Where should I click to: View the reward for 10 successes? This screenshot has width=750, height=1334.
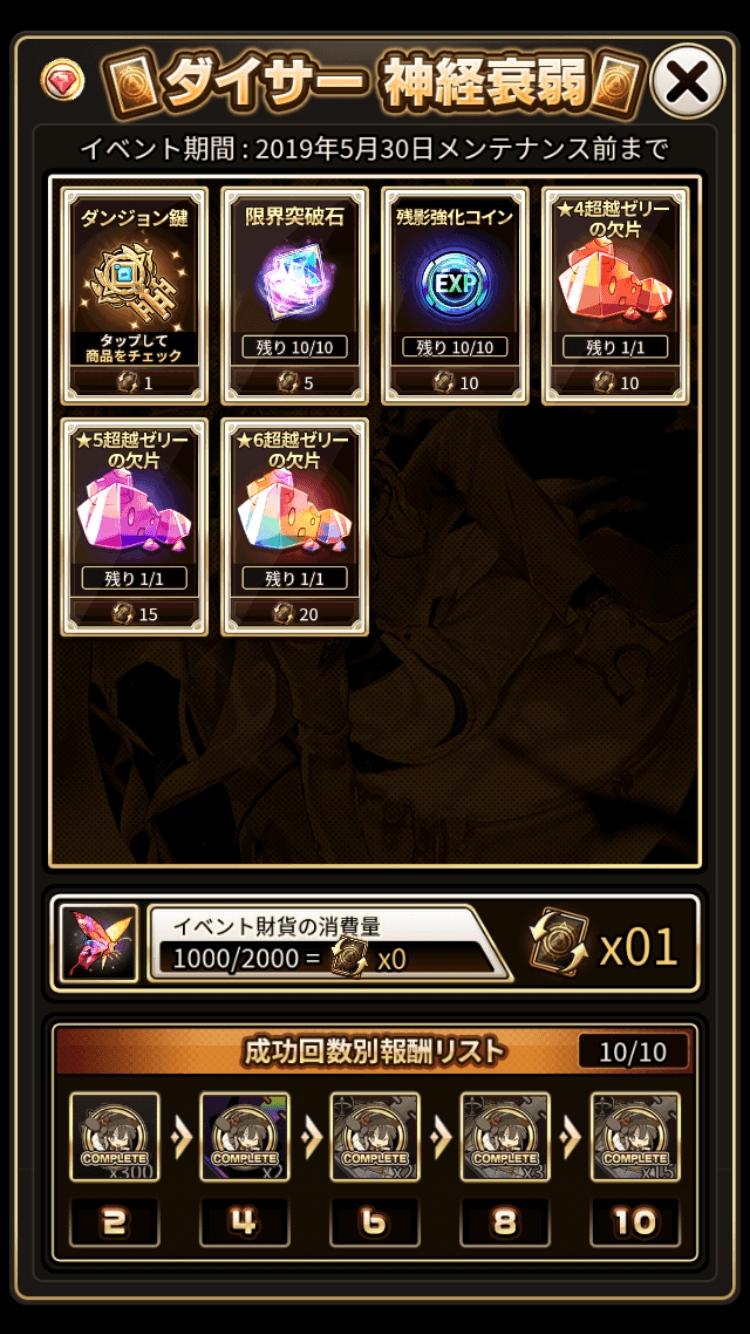[635, 1137]
